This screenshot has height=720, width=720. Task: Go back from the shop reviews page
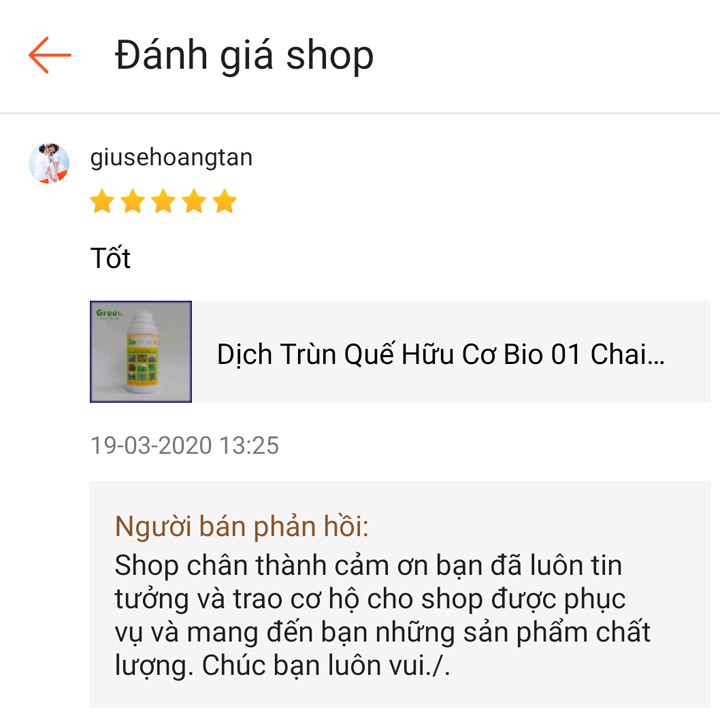tap(49, 55)
